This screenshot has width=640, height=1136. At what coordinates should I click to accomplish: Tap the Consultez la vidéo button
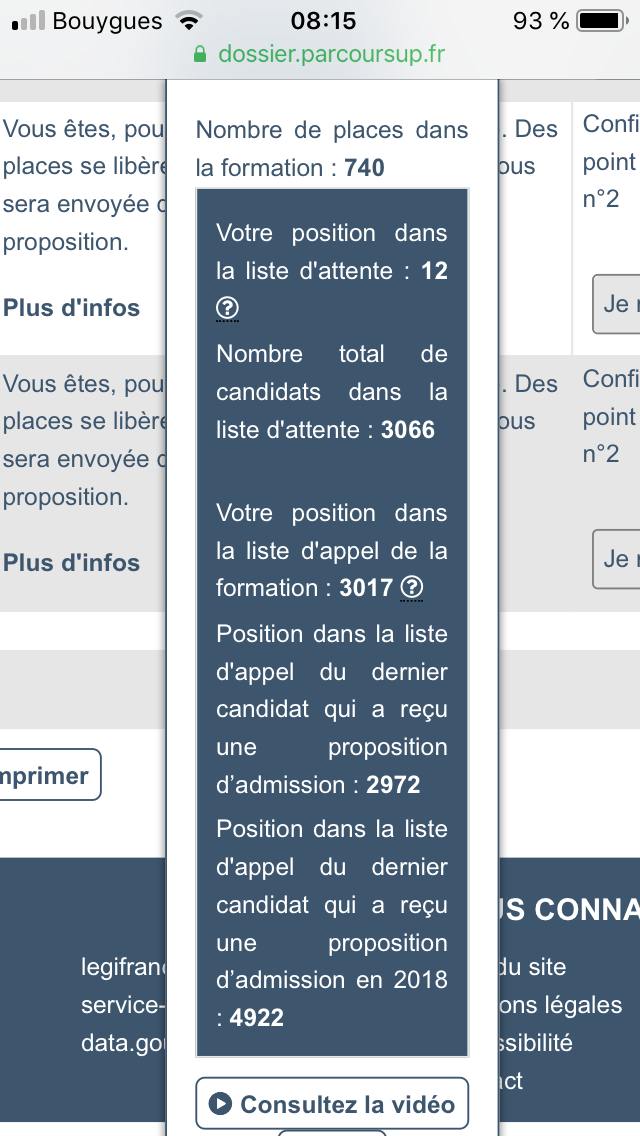click(x=332, y=1104)
